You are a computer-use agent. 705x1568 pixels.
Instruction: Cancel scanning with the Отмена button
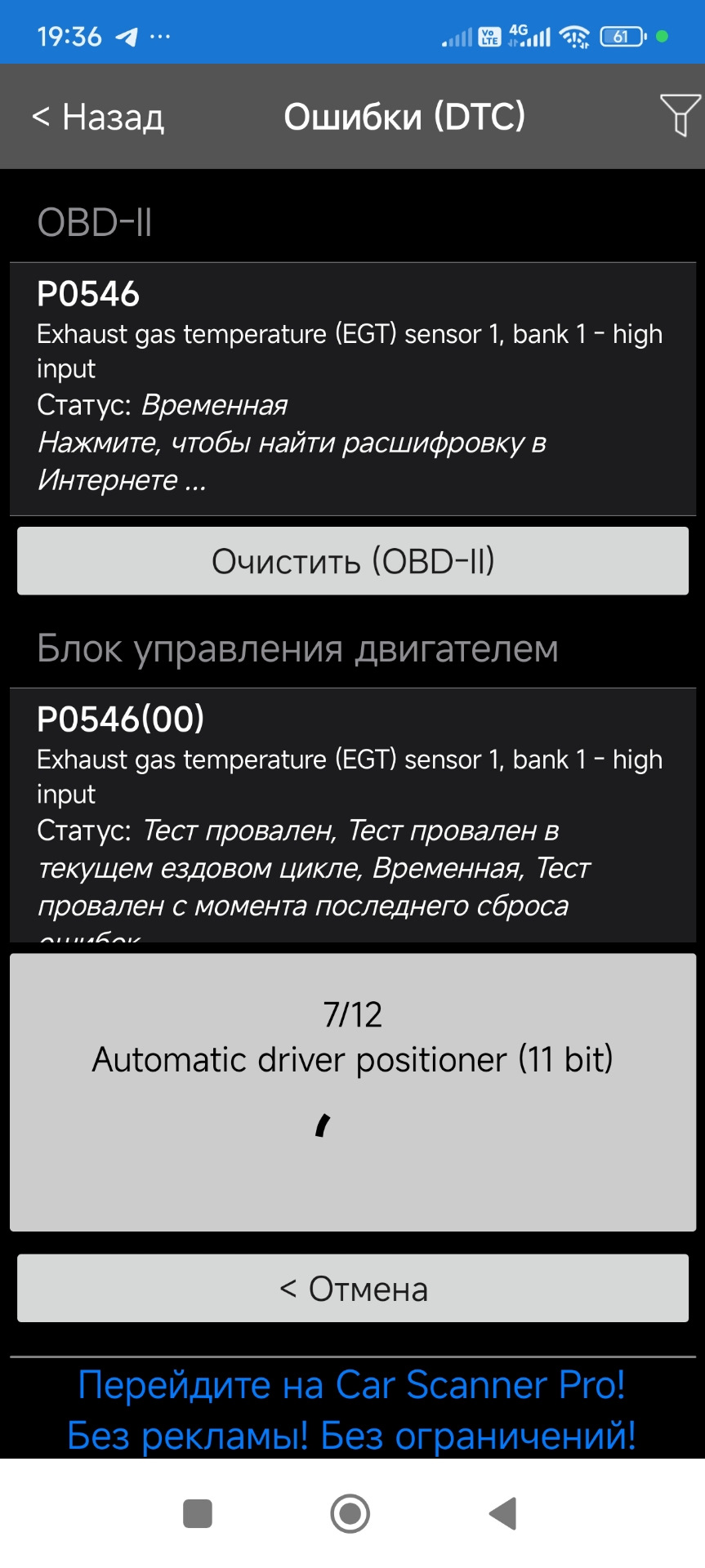(x=352, y=1289)
